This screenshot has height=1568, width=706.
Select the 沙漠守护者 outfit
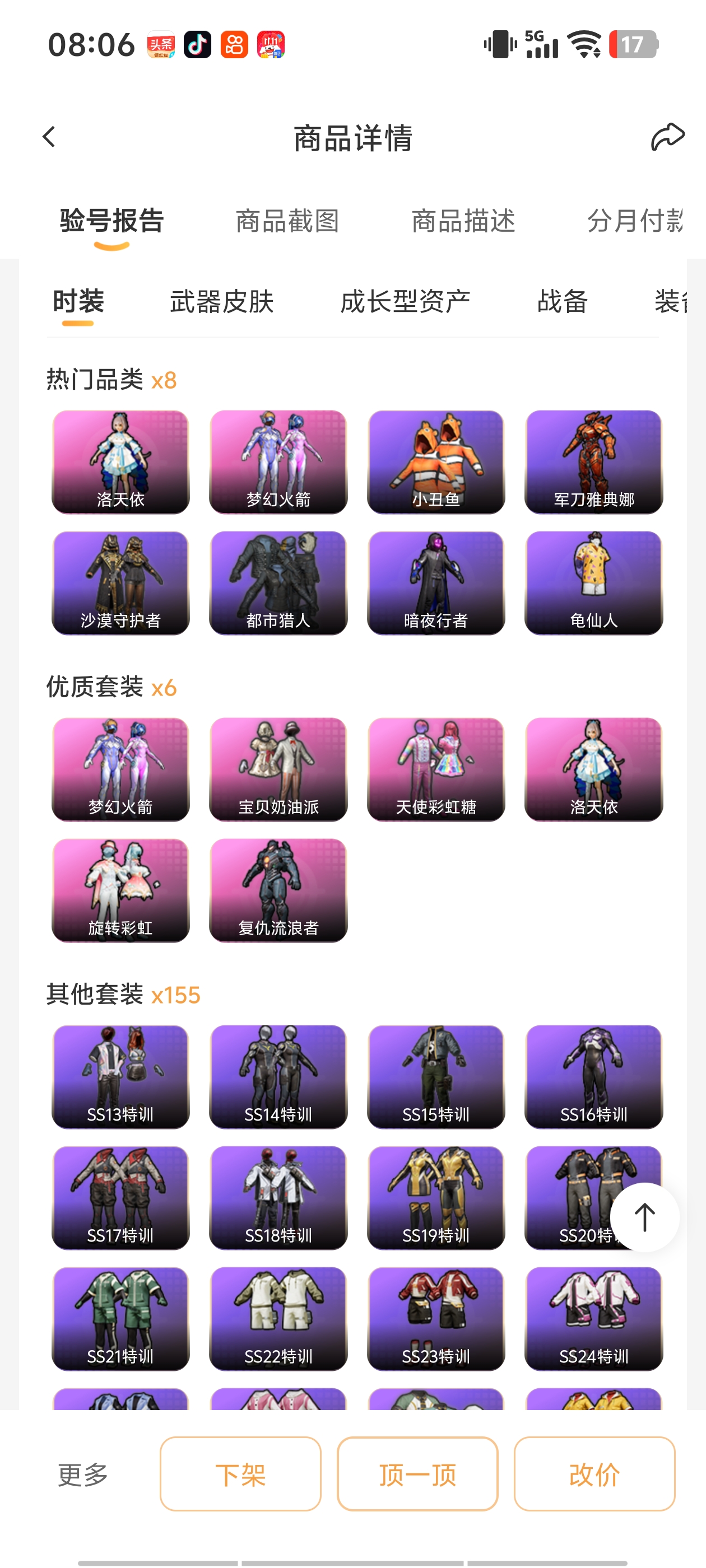tap(120, 583)
